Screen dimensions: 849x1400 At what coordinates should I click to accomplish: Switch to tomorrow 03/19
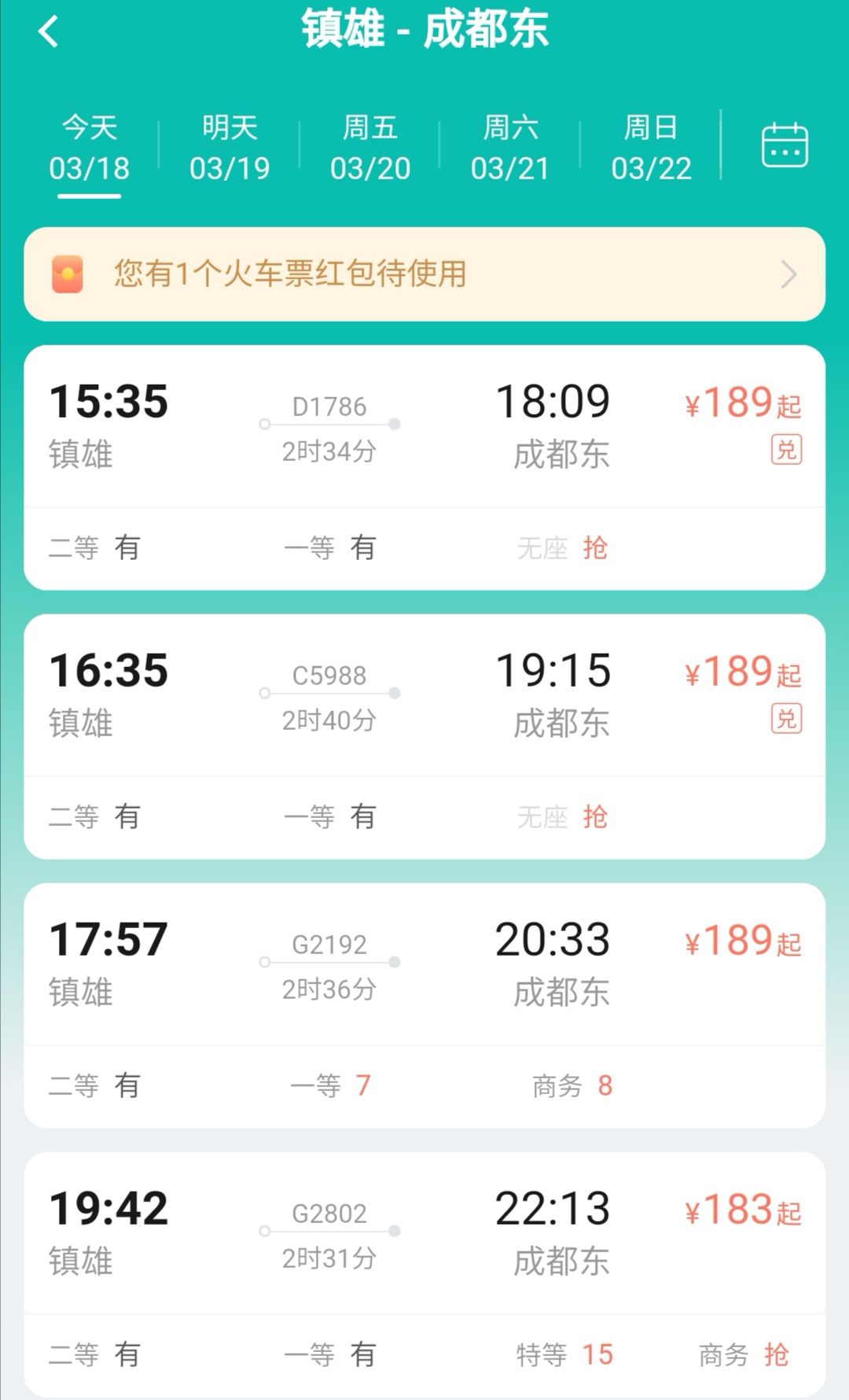pyautogui.click(x=230, y=148)
